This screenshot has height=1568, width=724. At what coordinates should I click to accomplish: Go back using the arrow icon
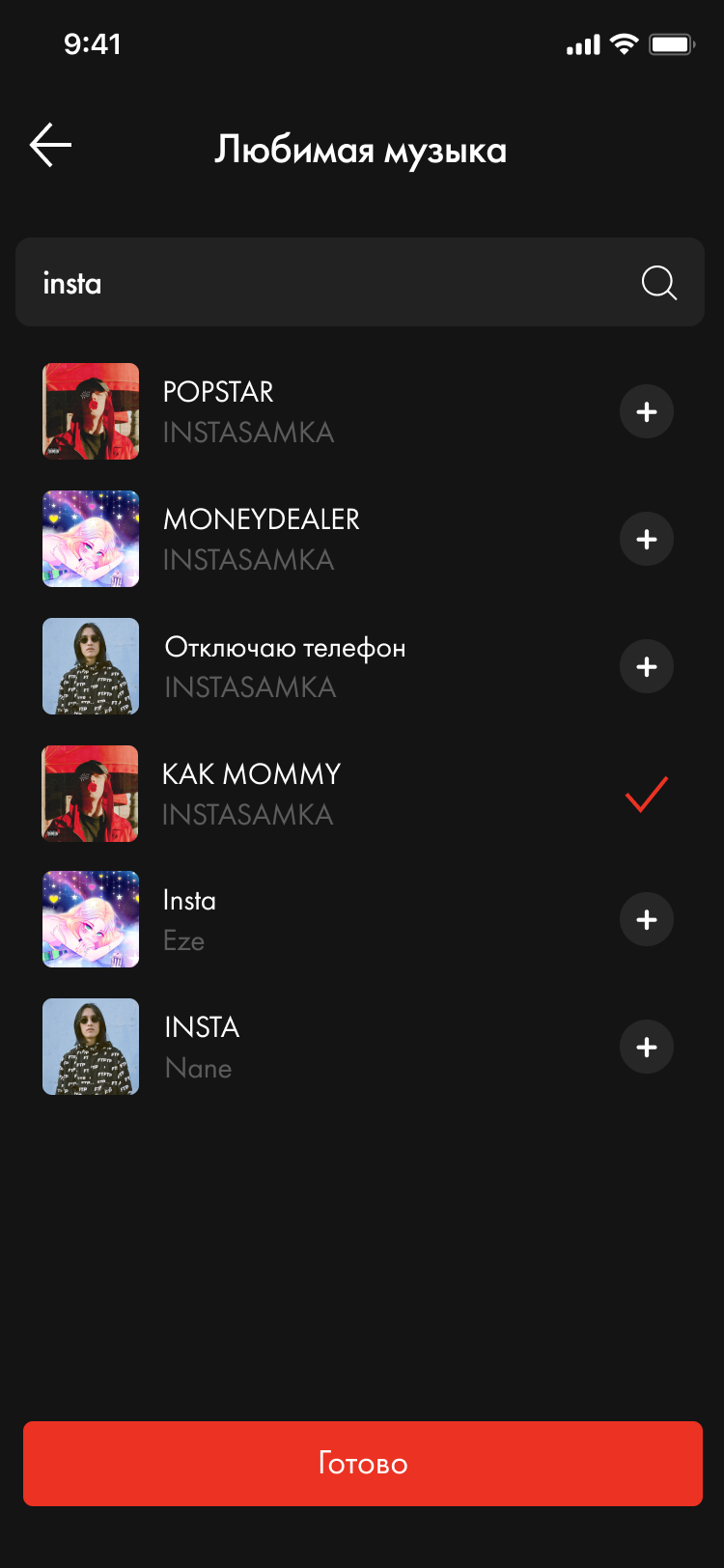50,146
